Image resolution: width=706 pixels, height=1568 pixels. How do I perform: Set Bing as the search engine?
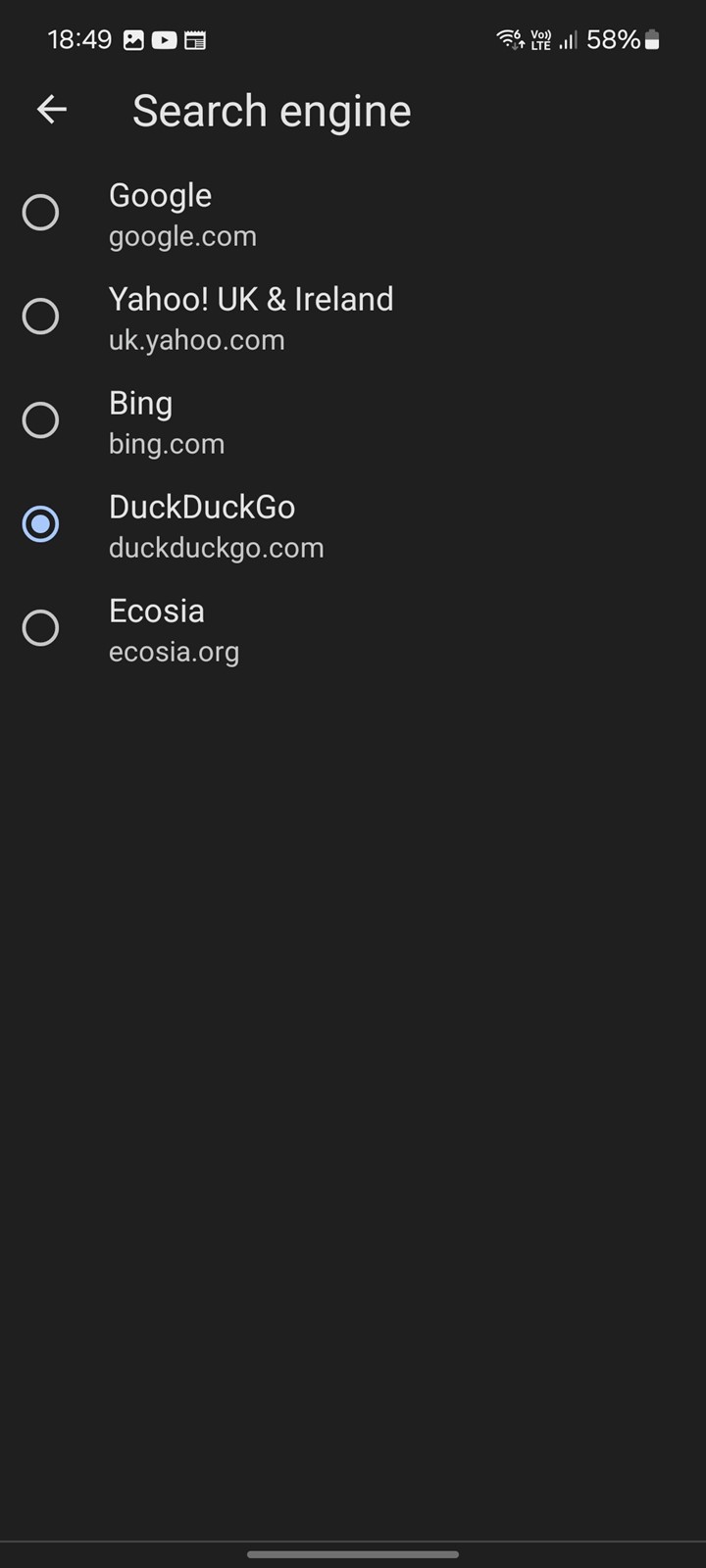(x=353, y=421)
